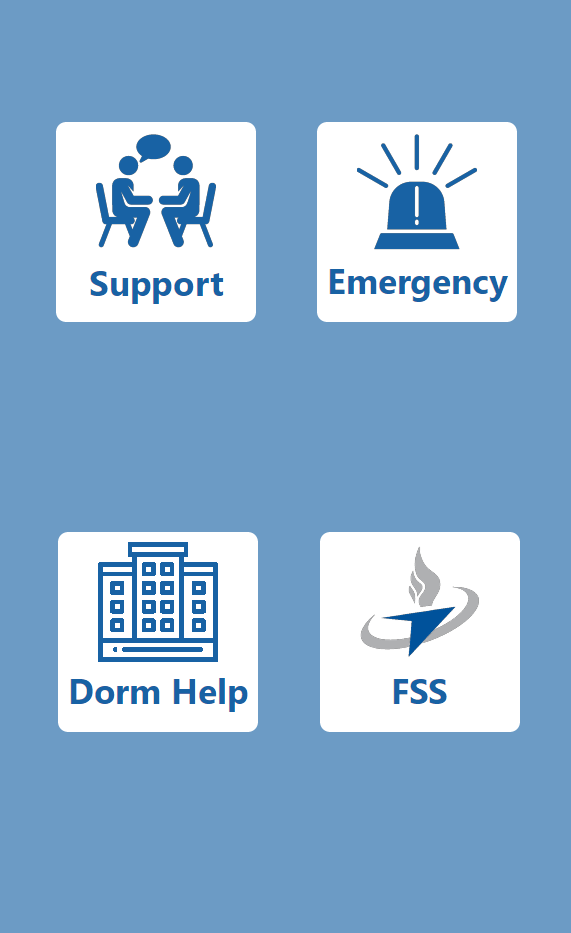Tap the Emergency alarm tile
The height and width of the screenshot is (933, 571).
(x=417, y=222)
